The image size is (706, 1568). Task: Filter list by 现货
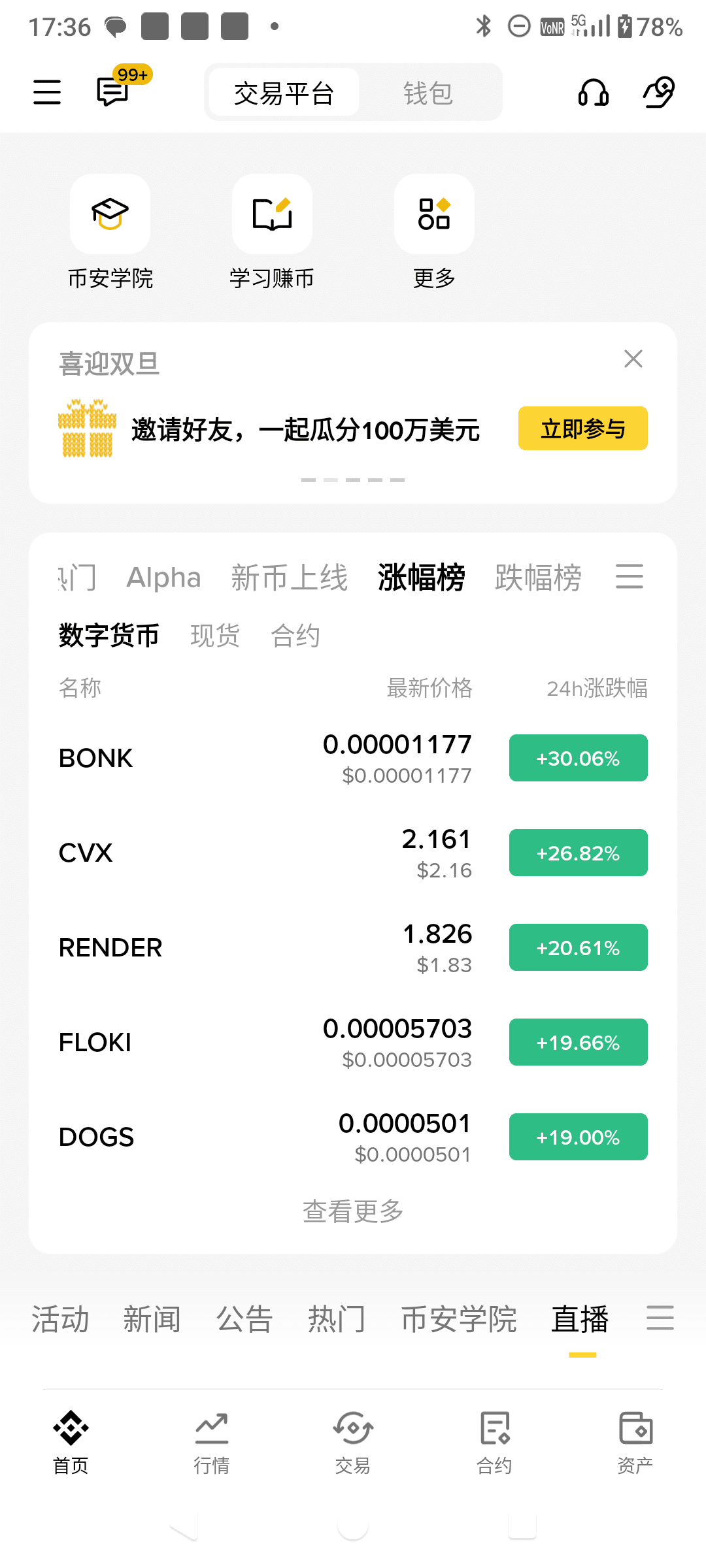pos(214,635)
